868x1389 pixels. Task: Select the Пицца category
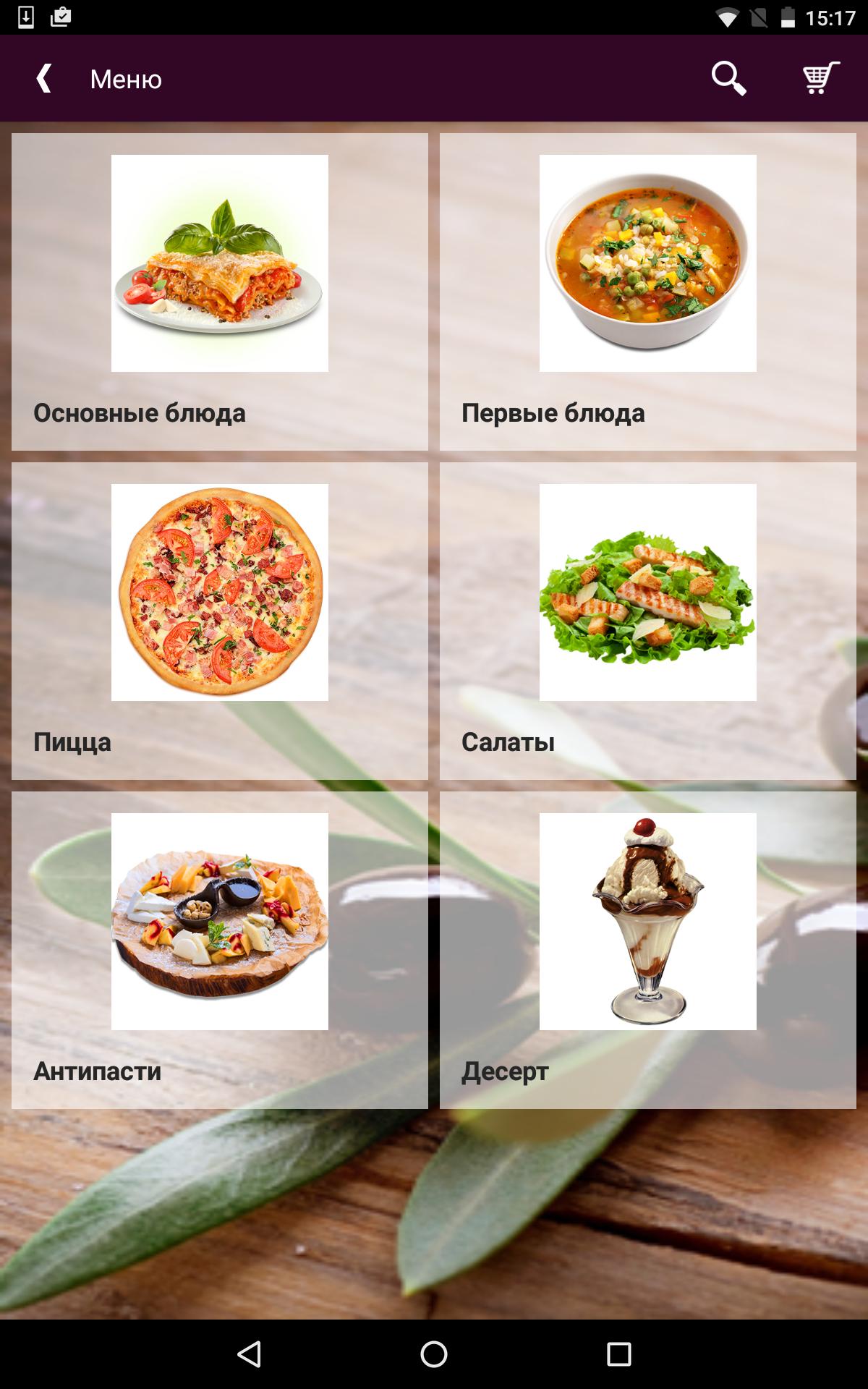(220, 621)
